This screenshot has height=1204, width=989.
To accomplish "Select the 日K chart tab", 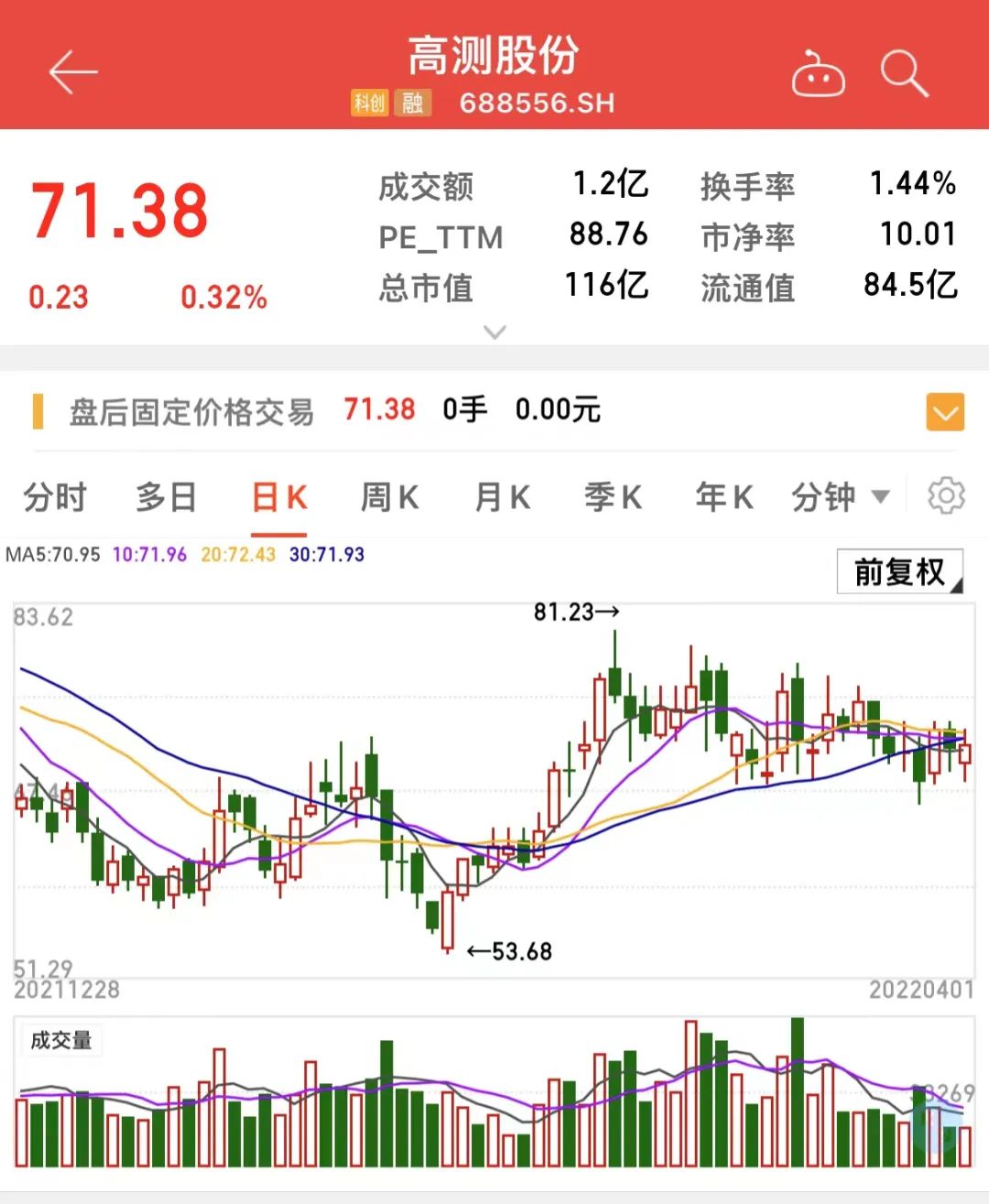I will (279, 498).
